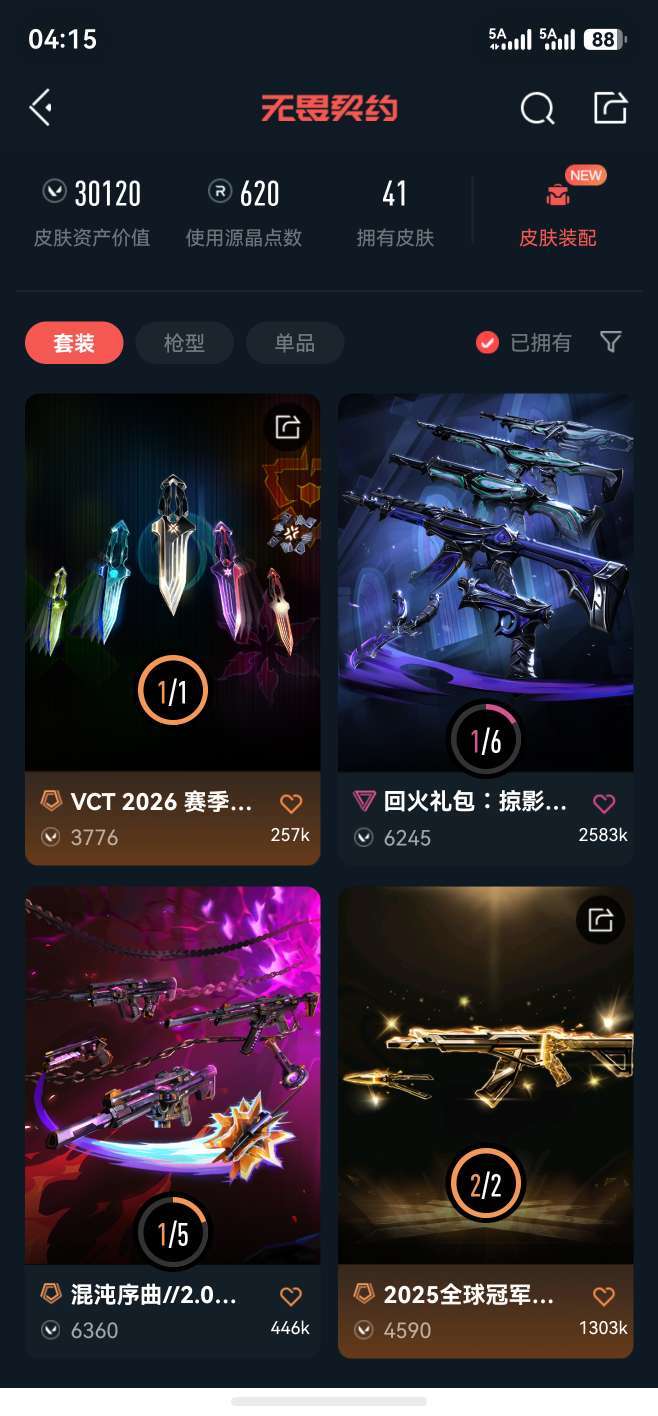
Task: Share the VCT 2026 赛季 bundle
Action: tap(288, 427)
